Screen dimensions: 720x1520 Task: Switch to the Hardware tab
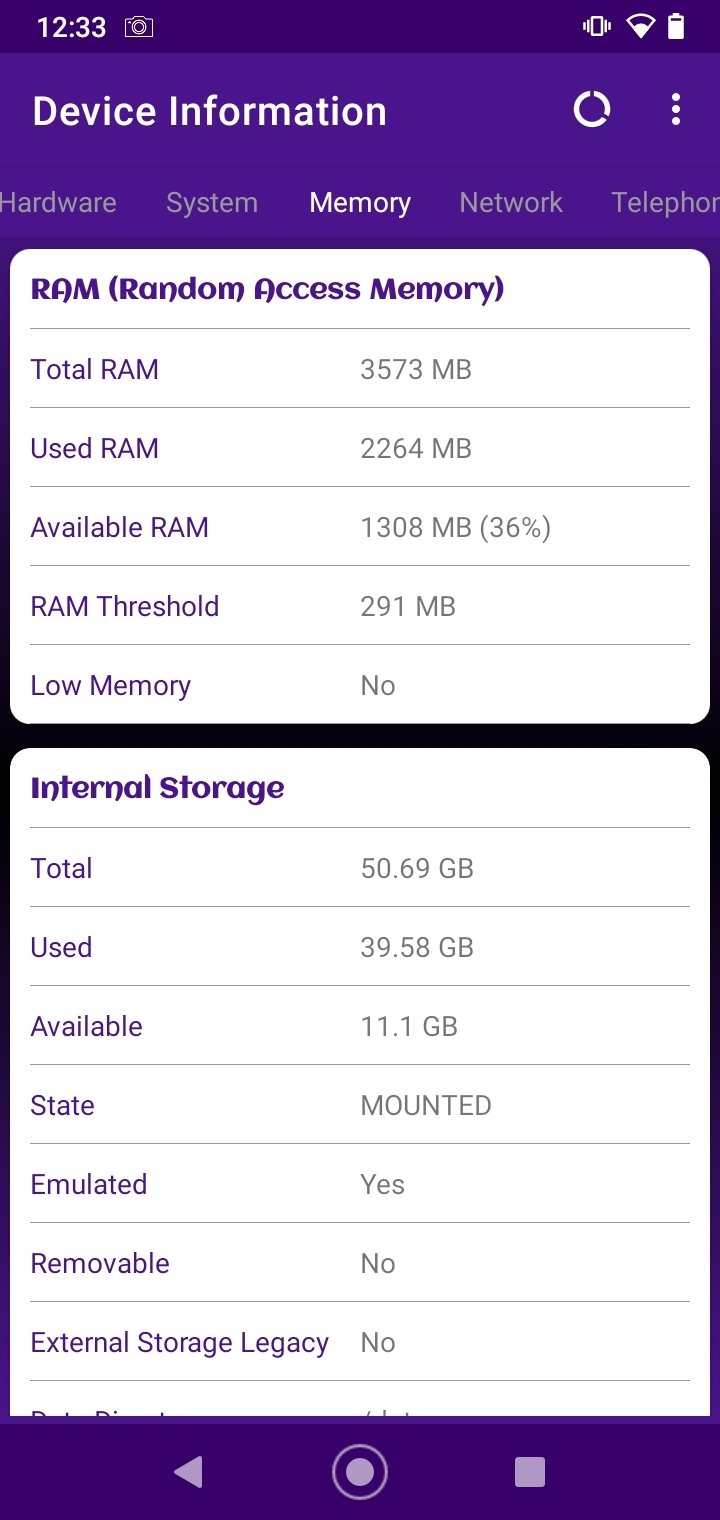click(x=57, y=203)
